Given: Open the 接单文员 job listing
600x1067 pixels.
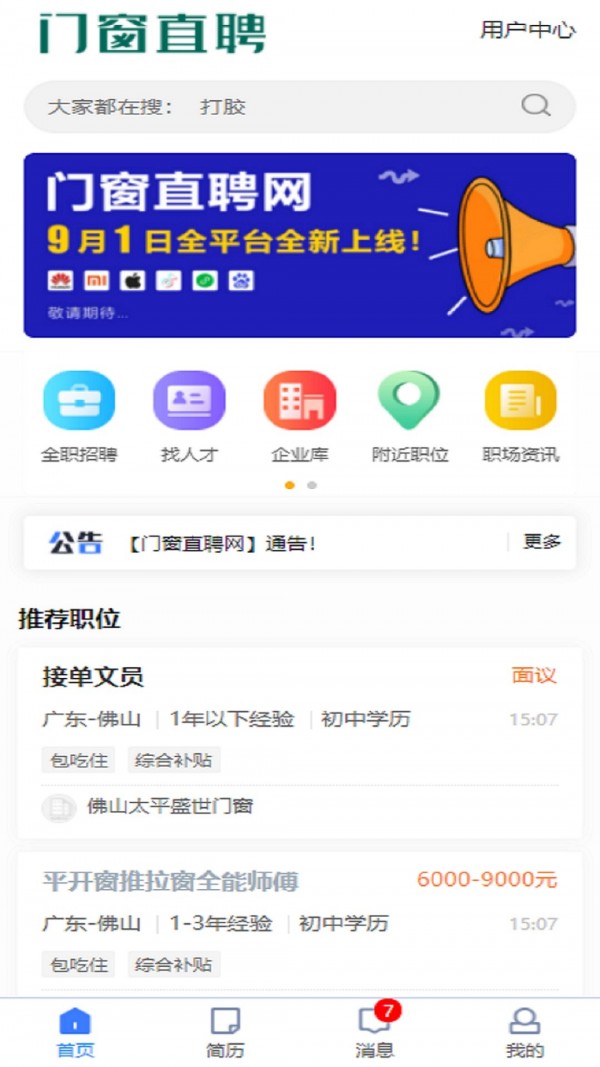Looking at the screenshot, I should pyautogui.click(x=93, y=677).
